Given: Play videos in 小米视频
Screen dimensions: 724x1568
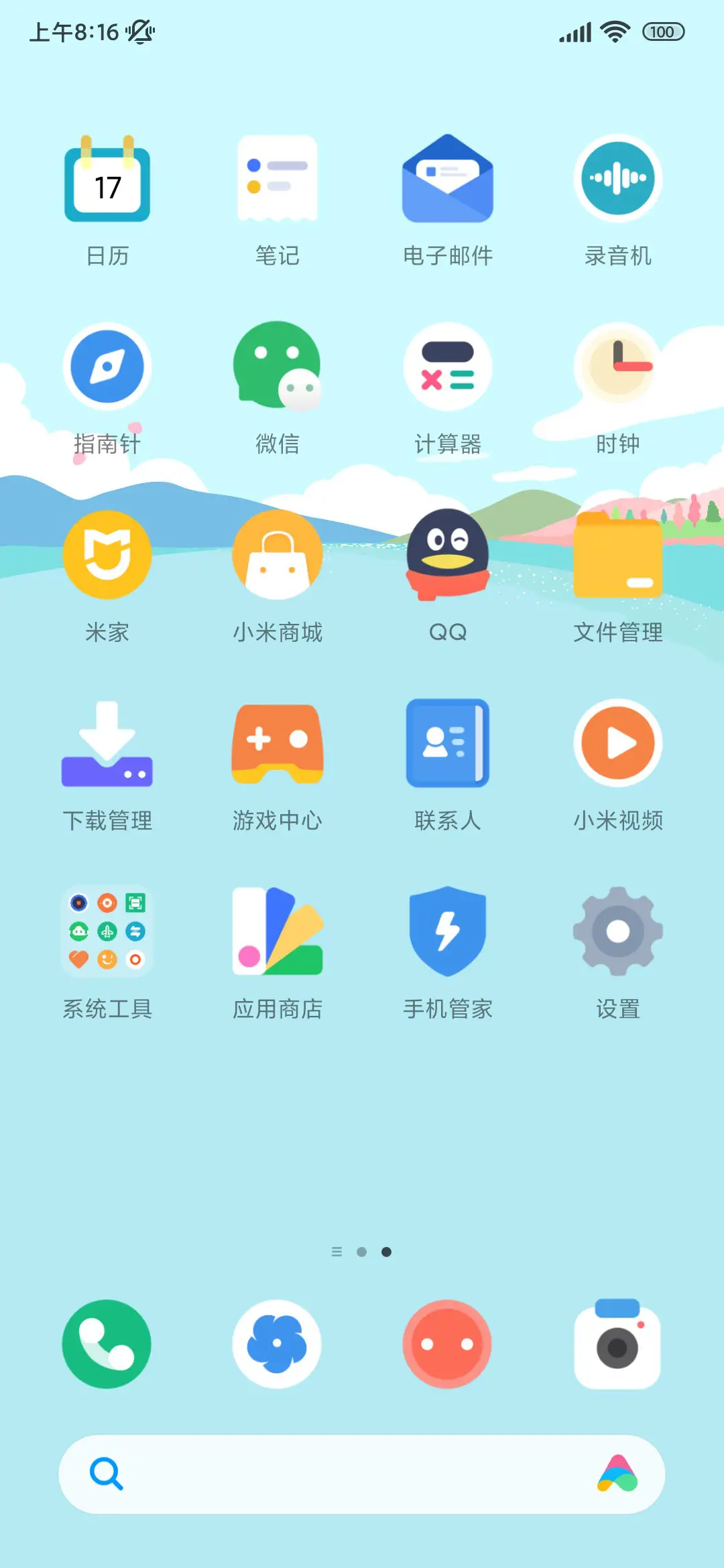Looking at the screenshot, I should coord(617,744).
